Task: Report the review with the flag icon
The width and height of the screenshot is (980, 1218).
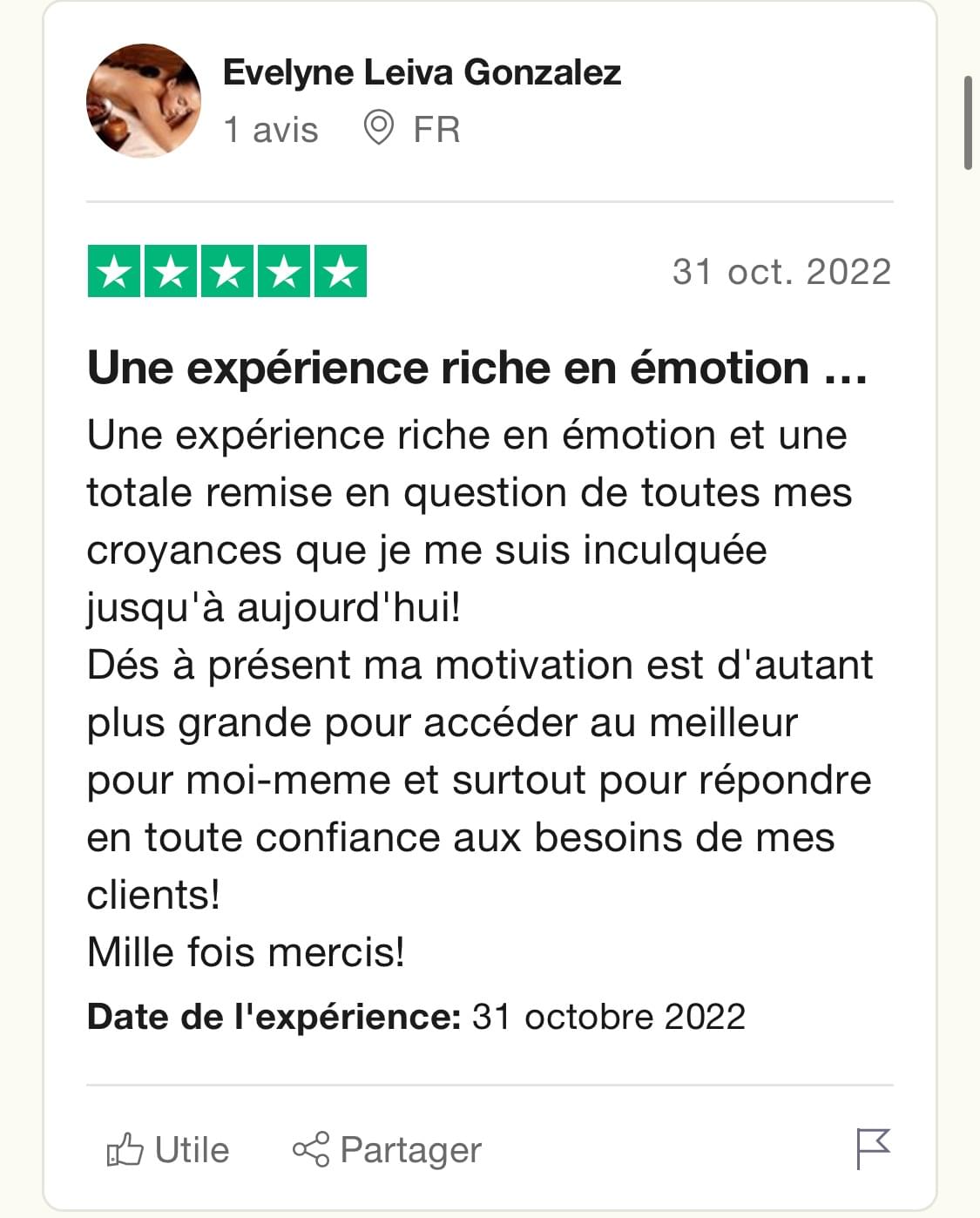Action: point(873,1148)
